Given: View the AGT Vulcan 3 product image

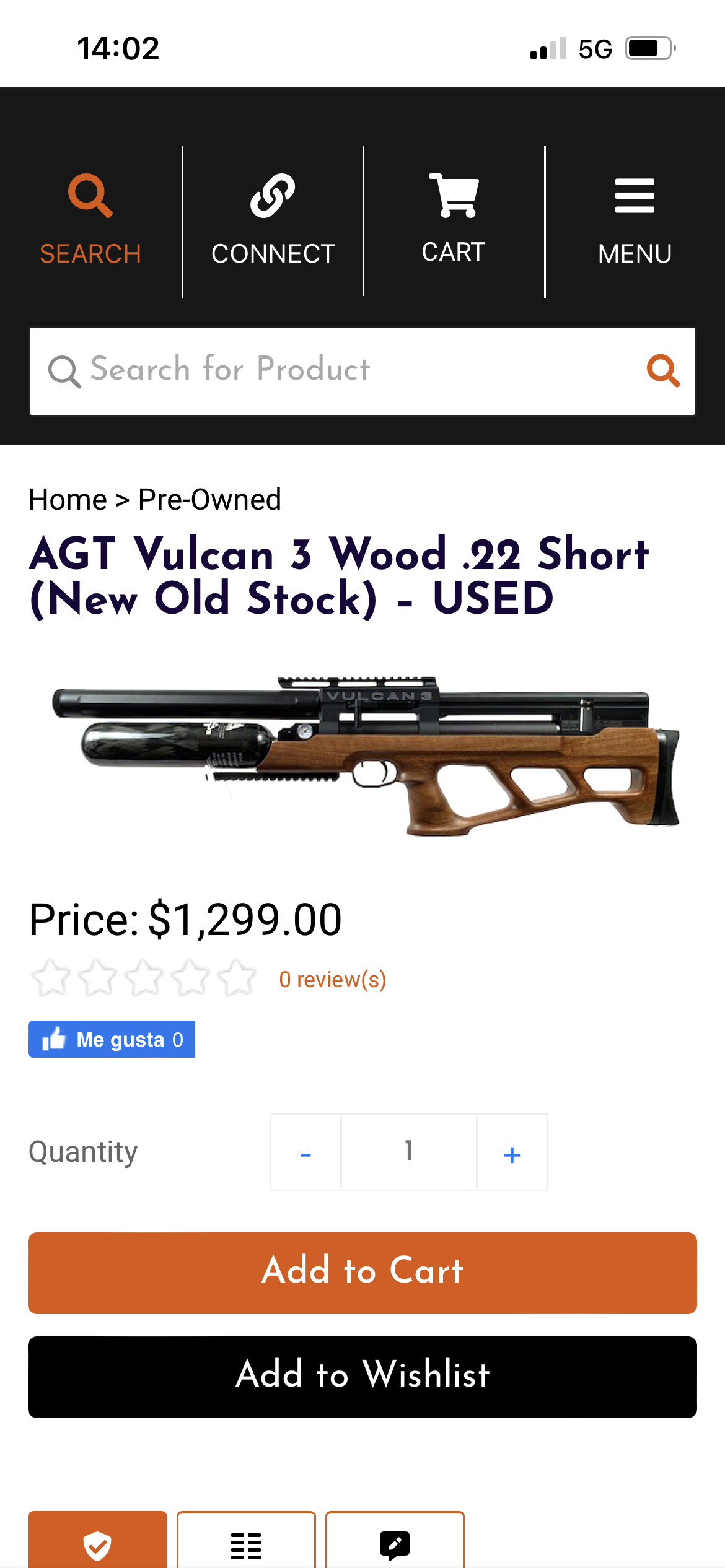Looking at the screenshot, I should click(366, 756).
